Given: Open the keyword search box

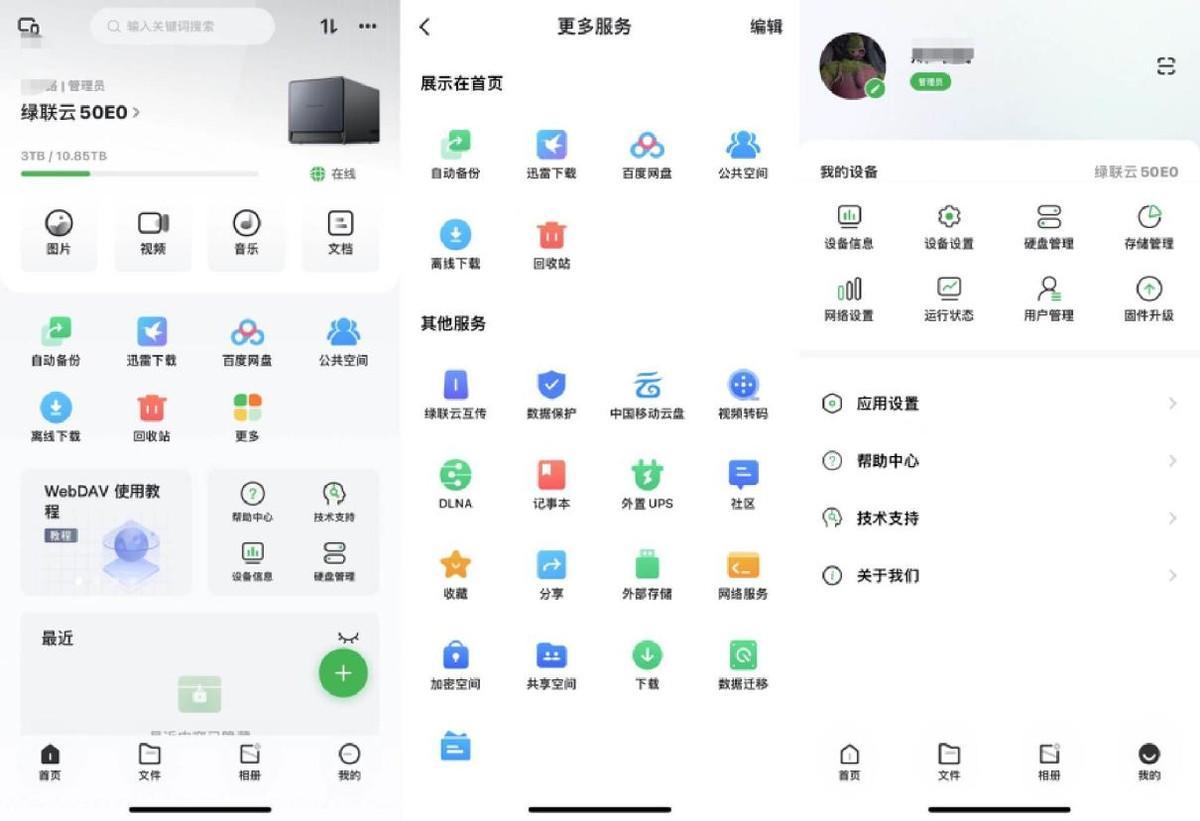Looking at the screenshot, I should point(182,26).
